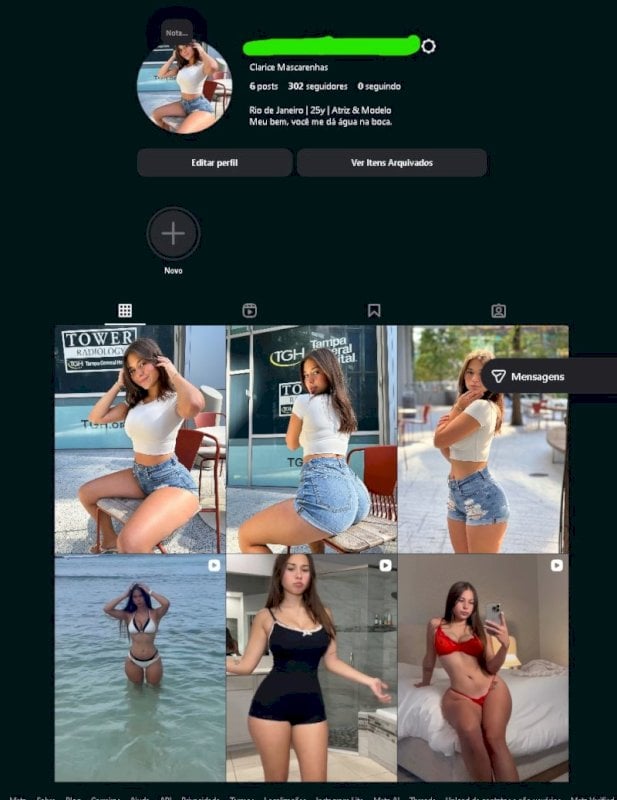Open Ver Itens Arquivados
Viewport: 617px width, 800px height.
tap(391, 163)
